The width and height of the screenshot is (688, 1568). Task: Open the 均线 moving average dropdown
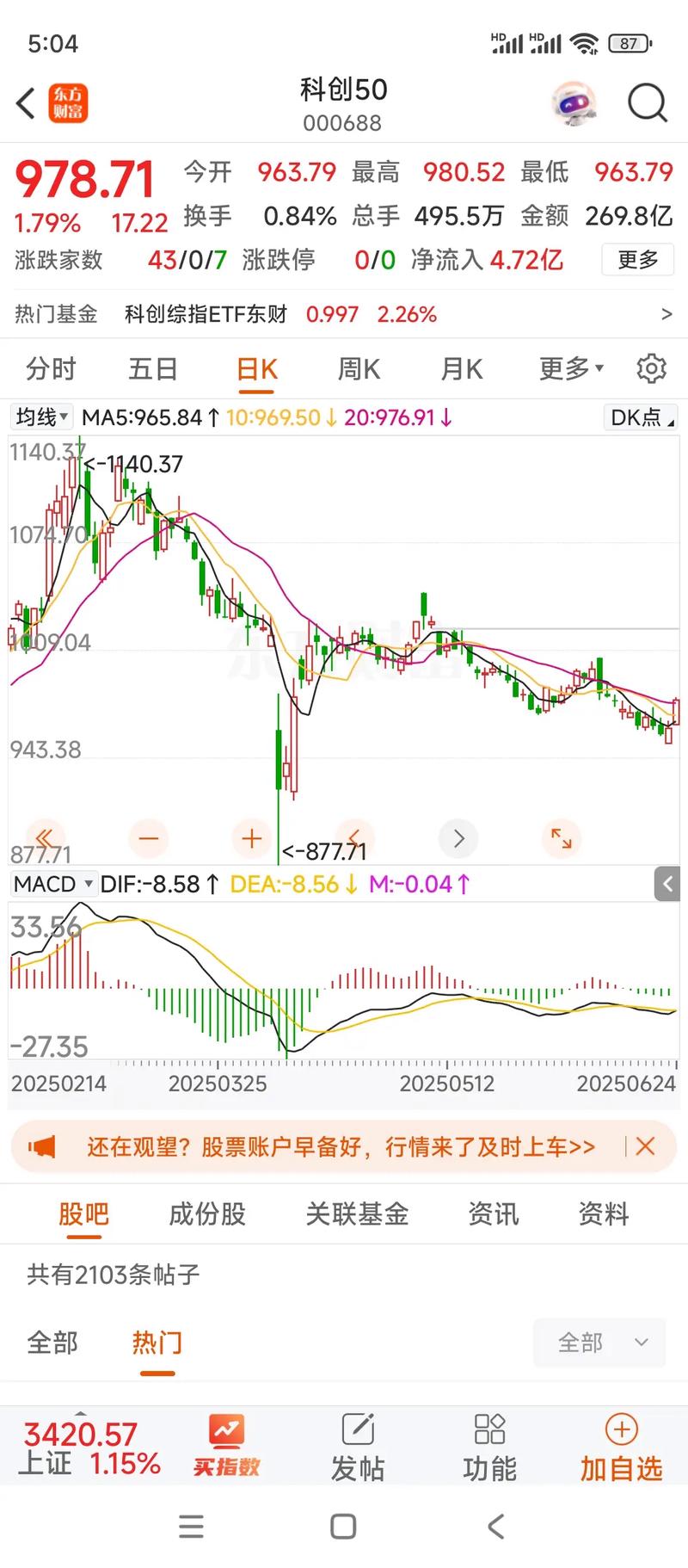pyautogui.click(x=40, y=417)
